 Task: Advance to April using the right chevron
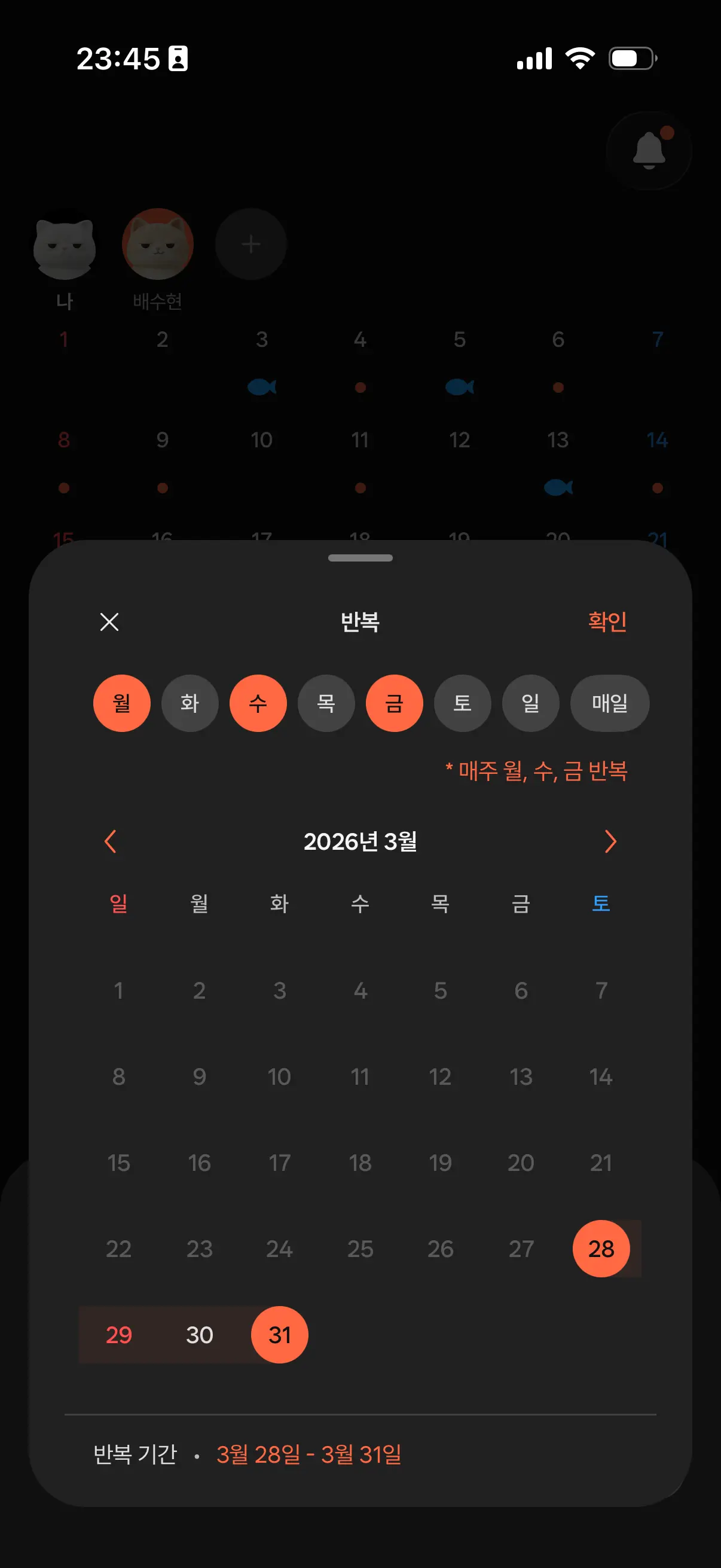(x=611, y=841)
